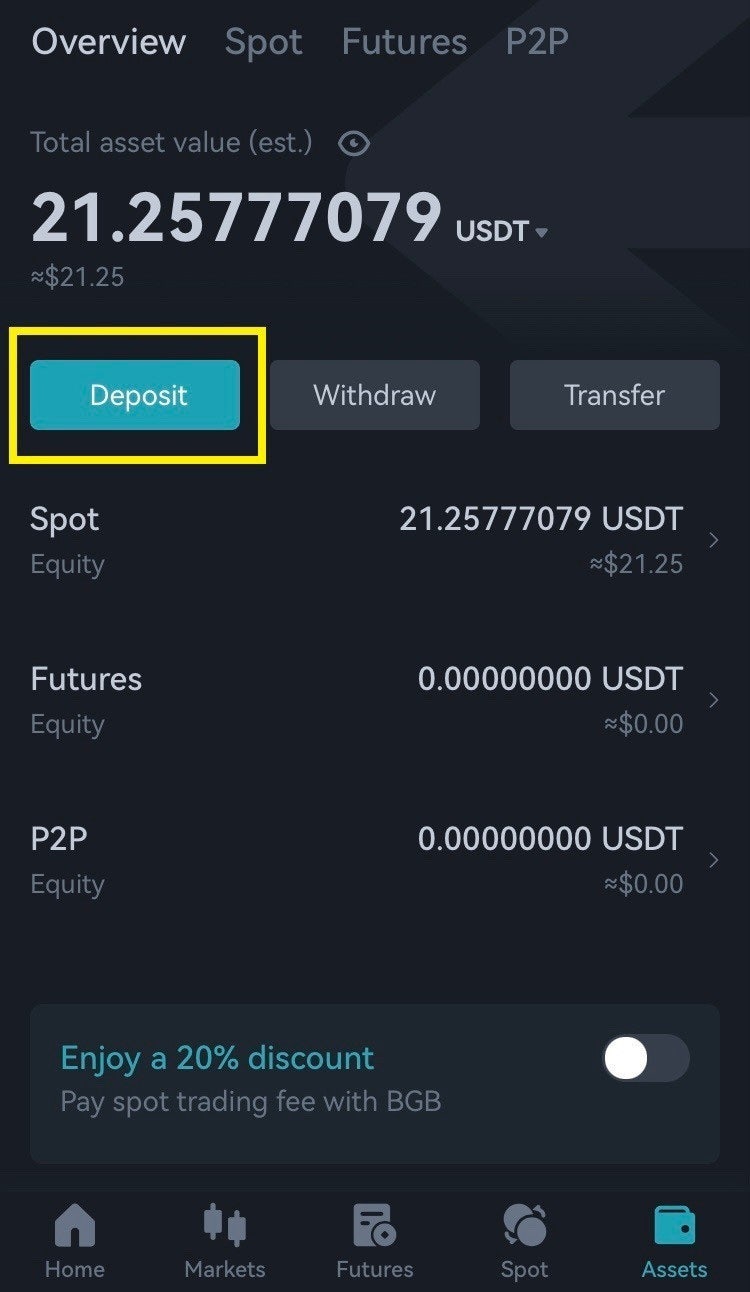Switch to the Spot assets tab
The width and height of the screenshot is (750, 1292).
(263, 42)
